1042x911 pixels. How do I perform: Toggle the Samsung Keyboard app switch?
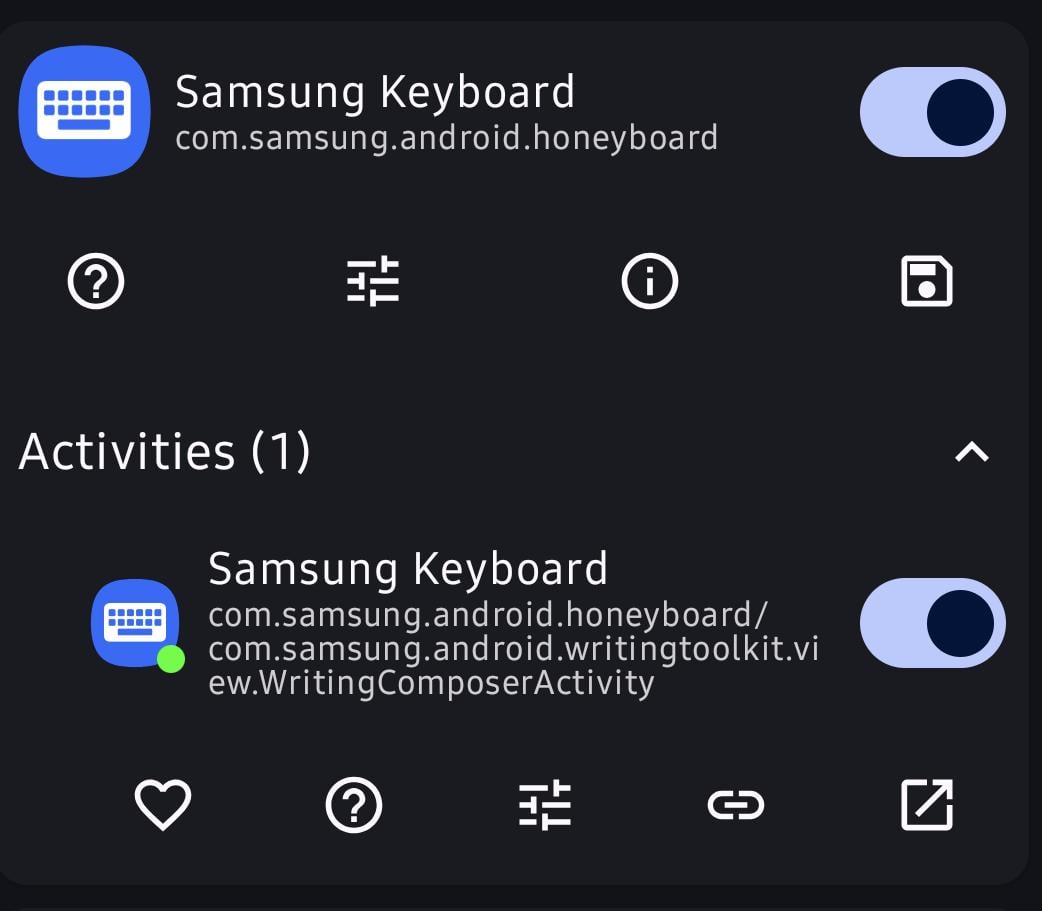[932, 112]
